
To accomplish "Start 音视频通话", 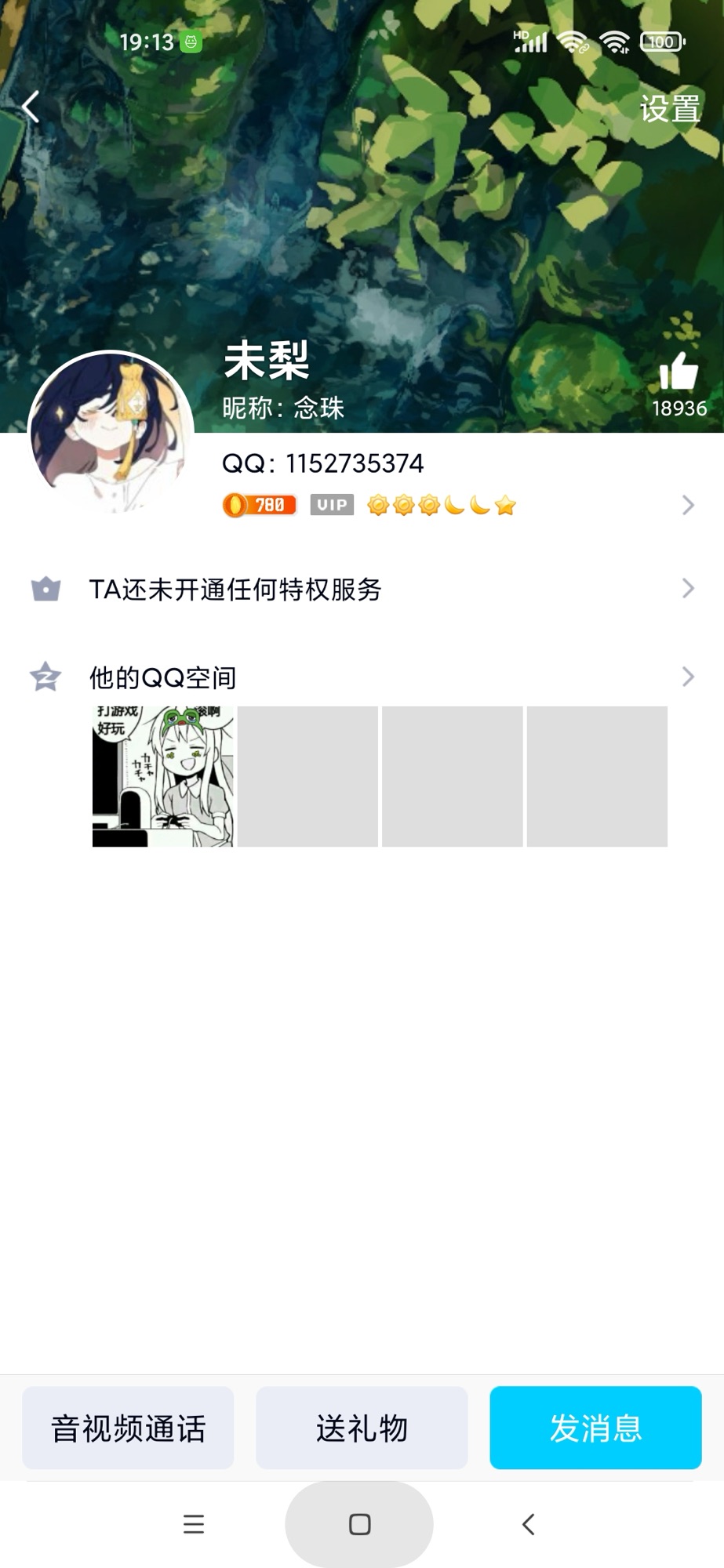I will [x=128, y=1428].
